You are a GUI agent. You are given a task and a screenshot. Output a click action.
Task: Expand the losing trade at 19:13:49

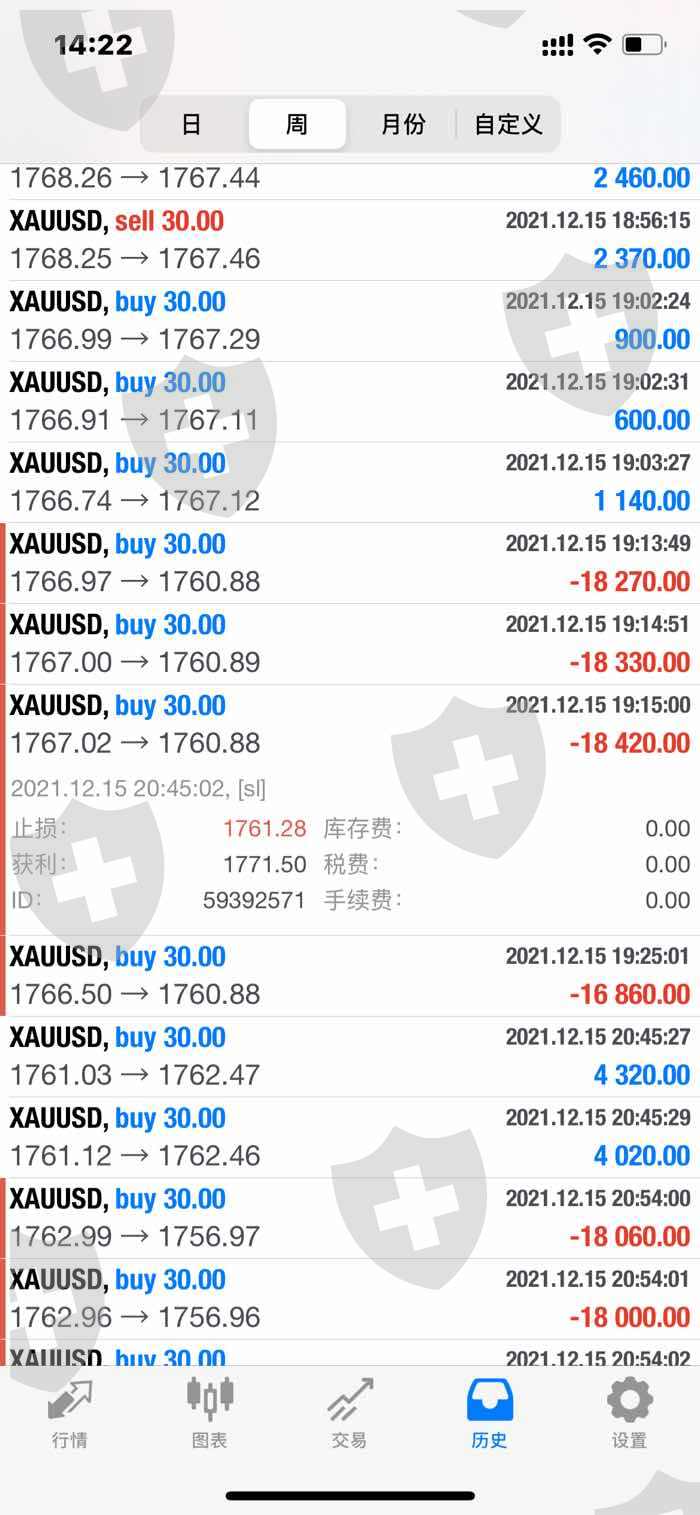(x=350, y=563)
